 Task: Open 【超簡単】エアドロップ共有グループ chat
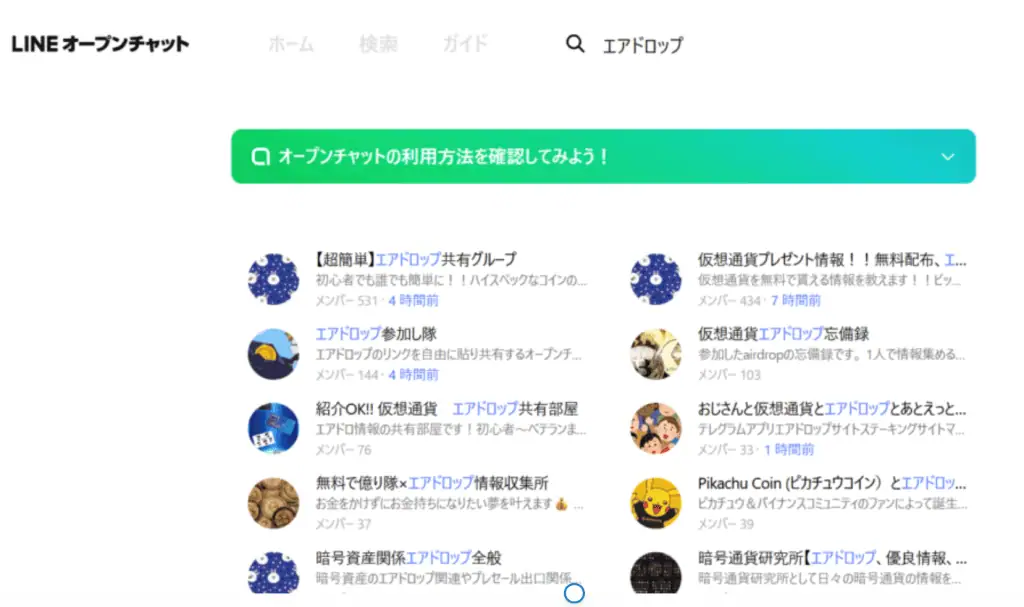coord(416,260)
